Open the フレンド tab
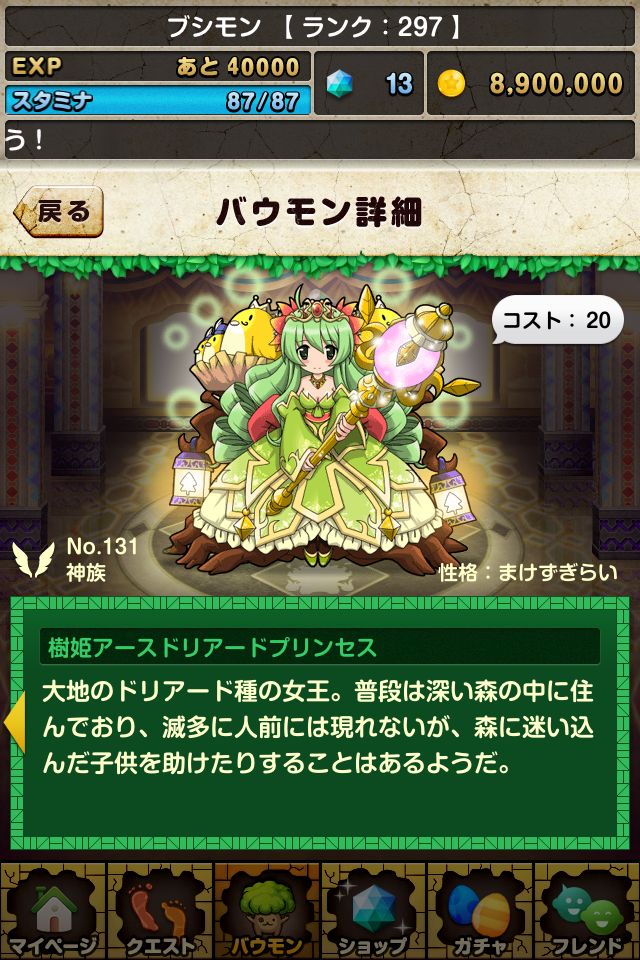This screenshot has height=960, width=640. click(x=587, y=911)
